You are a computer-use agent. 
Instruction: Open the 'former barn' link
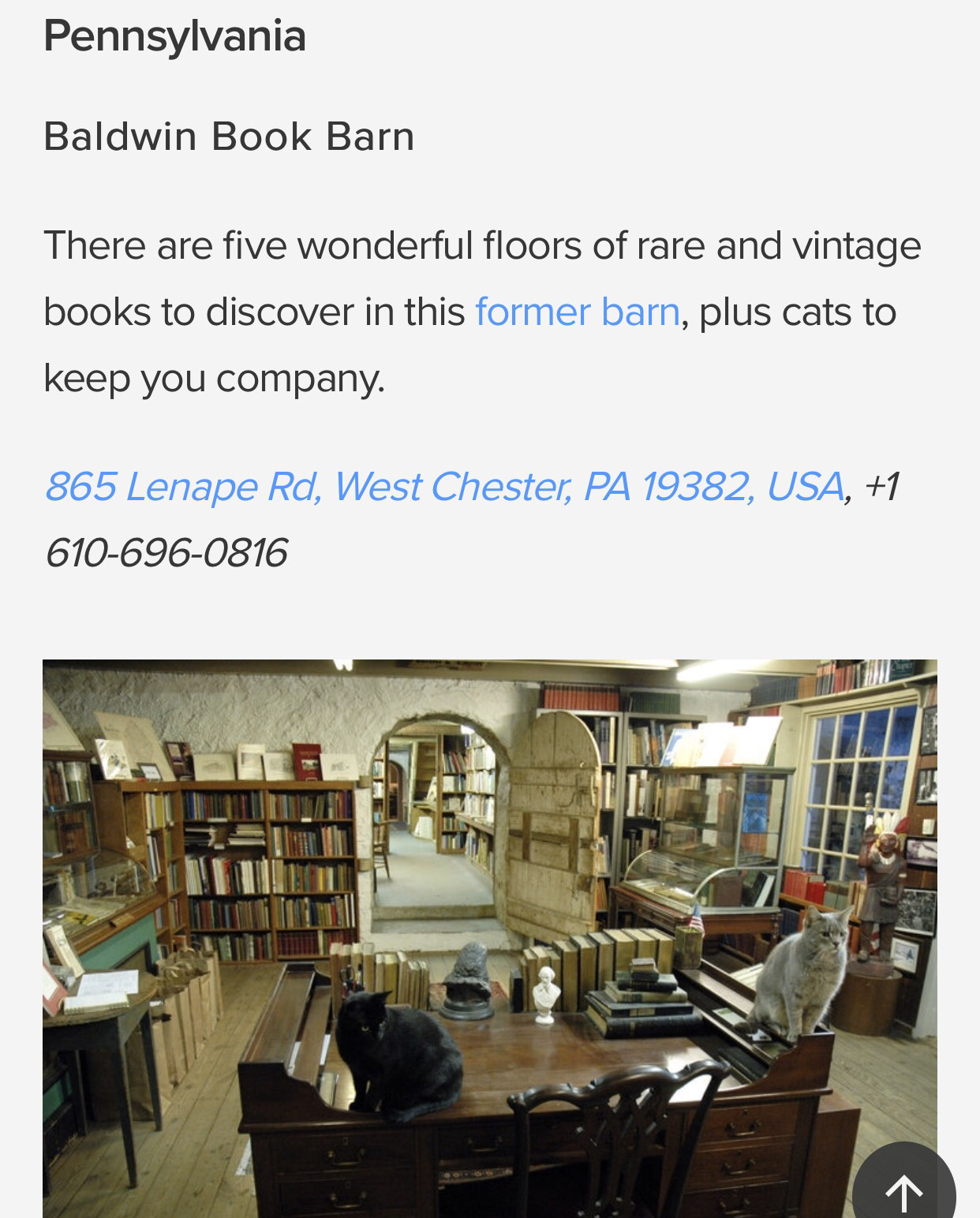tap(577, 312)
